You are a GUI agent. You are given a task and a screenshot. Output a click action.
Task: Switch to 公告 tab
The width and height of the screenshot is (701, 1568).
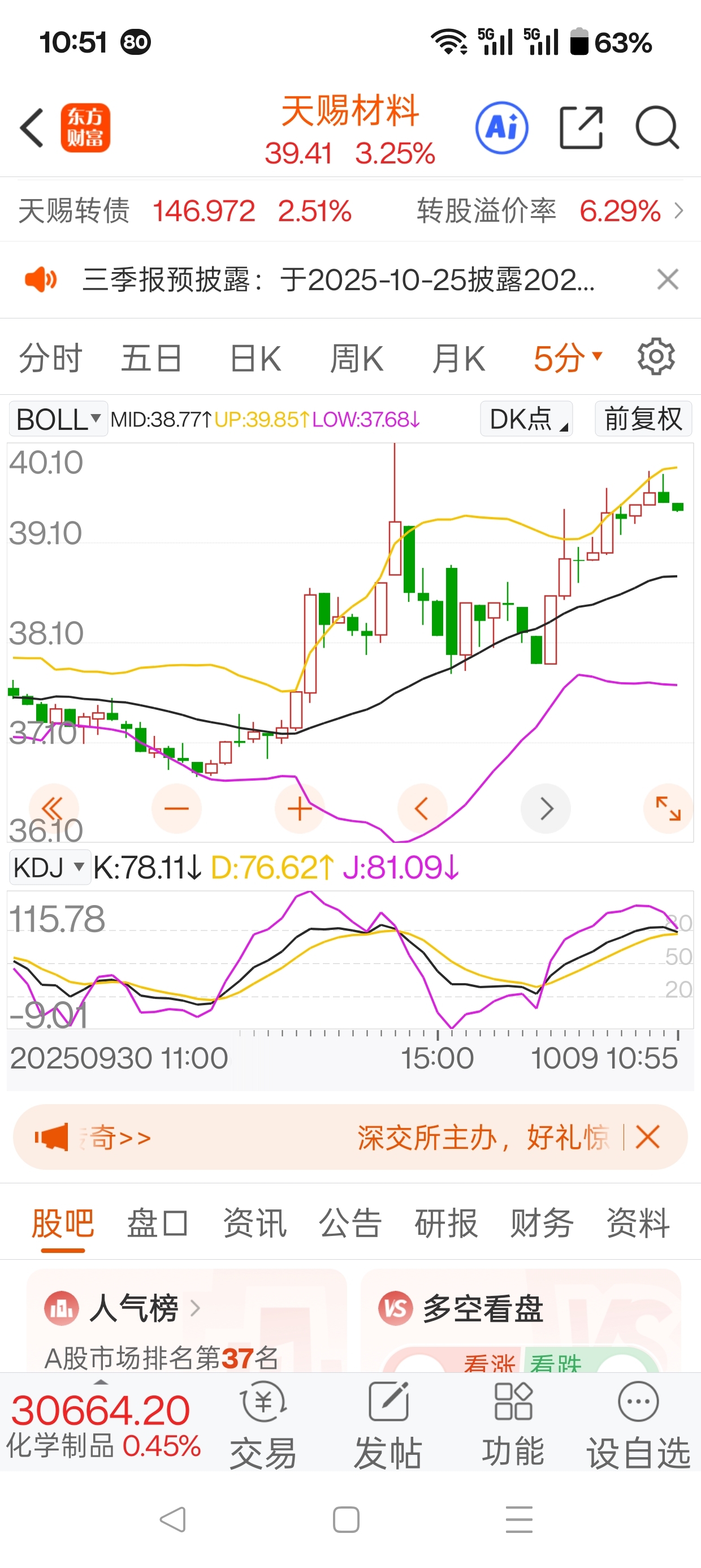350,1224
